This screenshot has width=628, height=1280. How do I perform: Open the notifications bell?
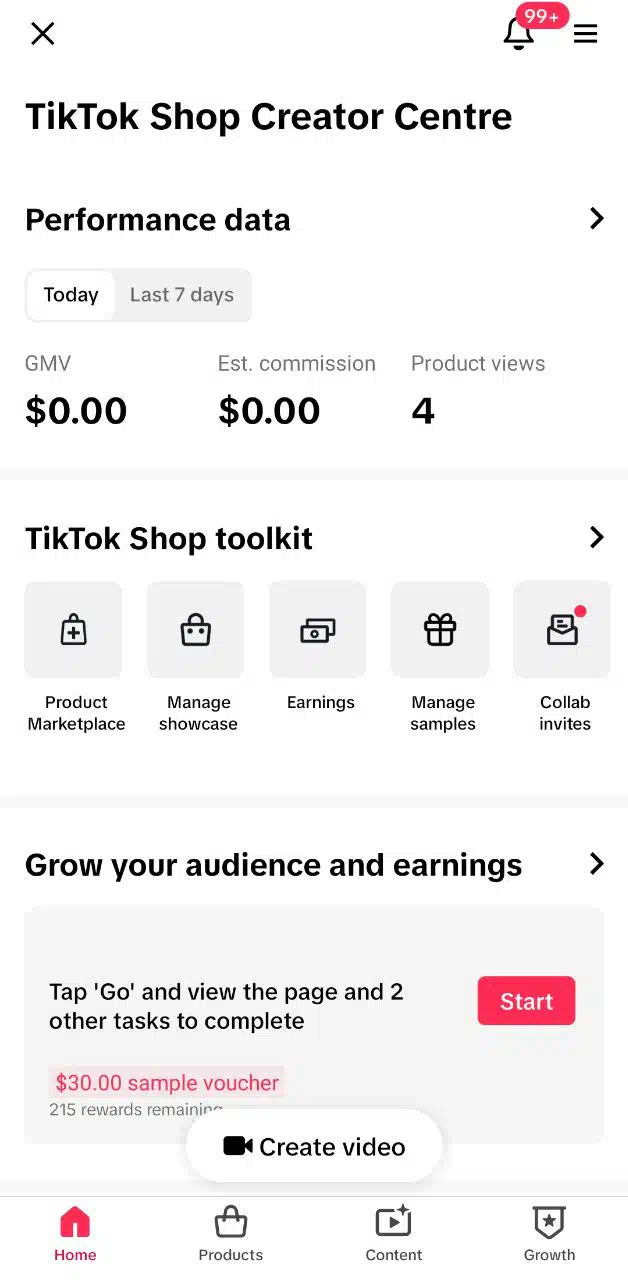pyautogui.click(x=518, y=34)
